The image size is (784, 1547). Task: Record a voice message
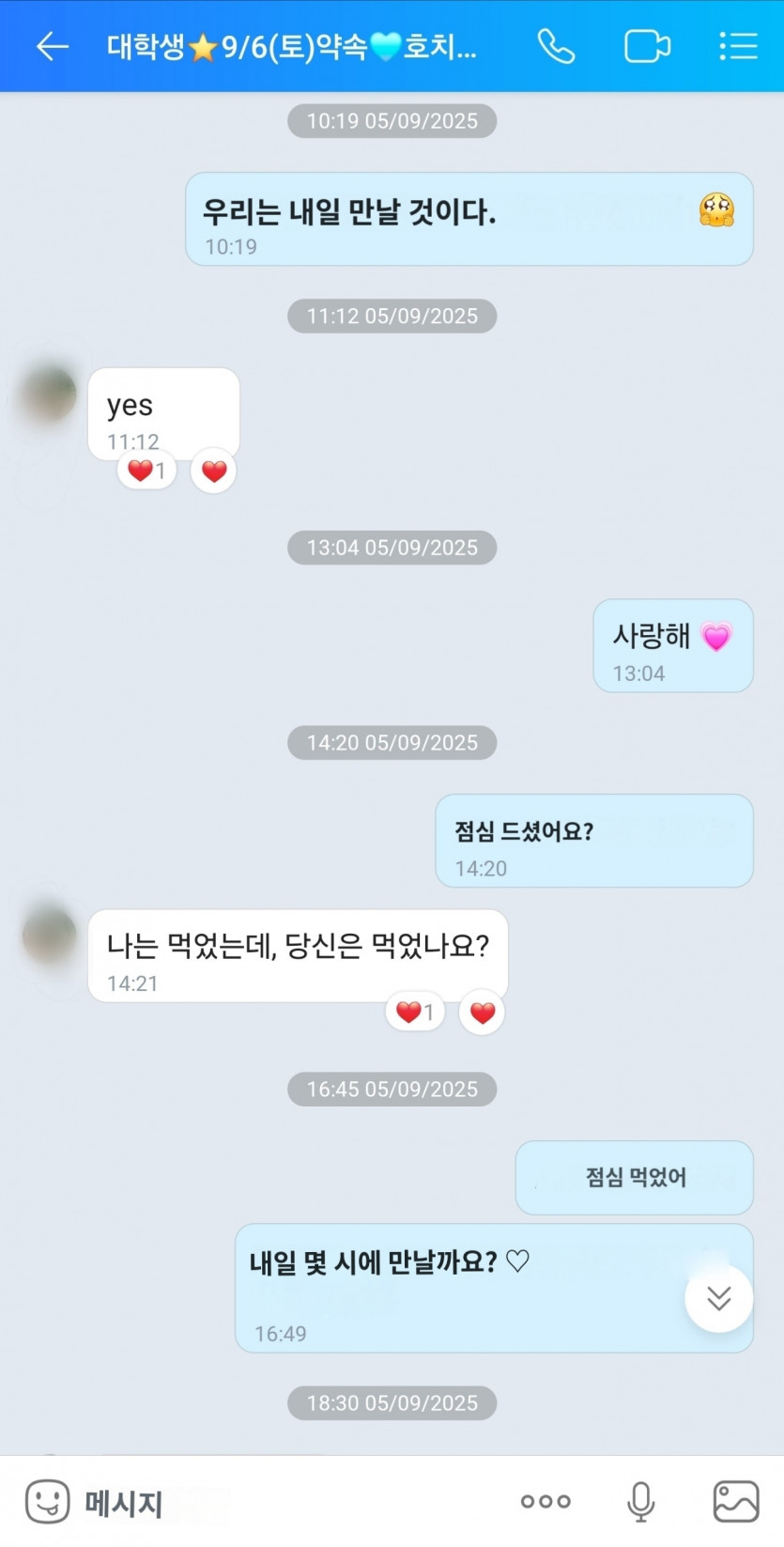(x=640, y=1501)
